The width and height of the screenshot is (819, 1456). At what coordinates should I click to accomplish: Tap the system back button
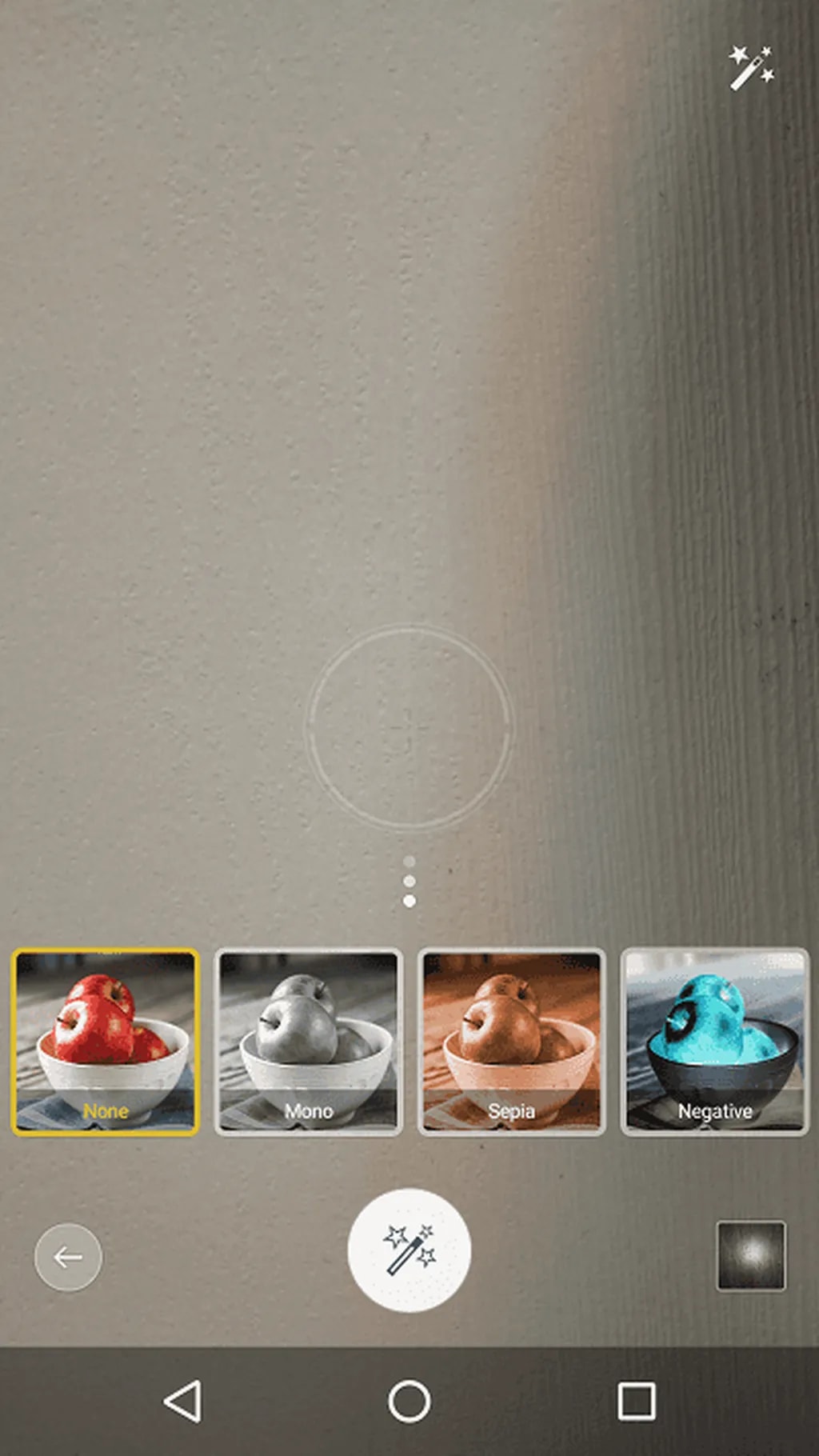[x=183, y=1401]
